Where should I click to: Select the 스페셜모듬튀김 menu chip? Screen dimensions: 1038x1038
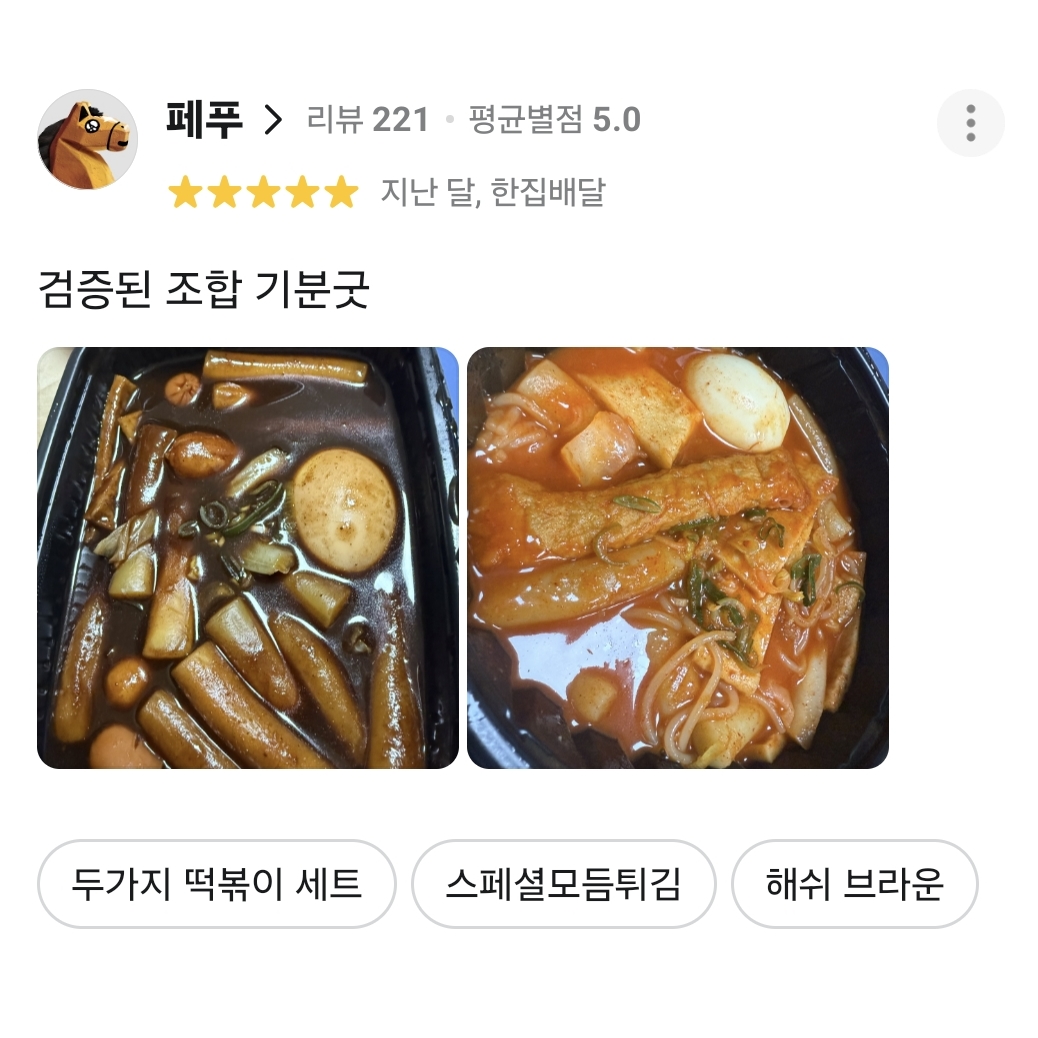tap(563, 884)
